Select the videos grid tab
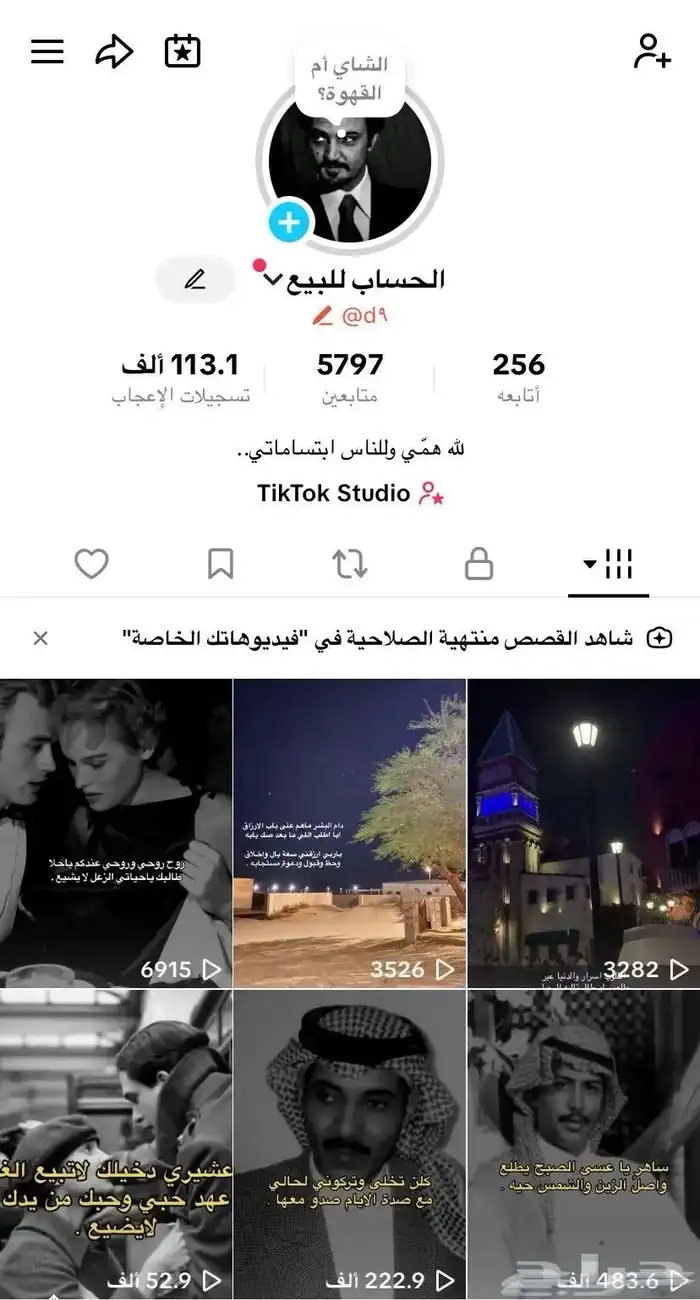Viewport: 700px width, 1300px height. click(609, 565)
